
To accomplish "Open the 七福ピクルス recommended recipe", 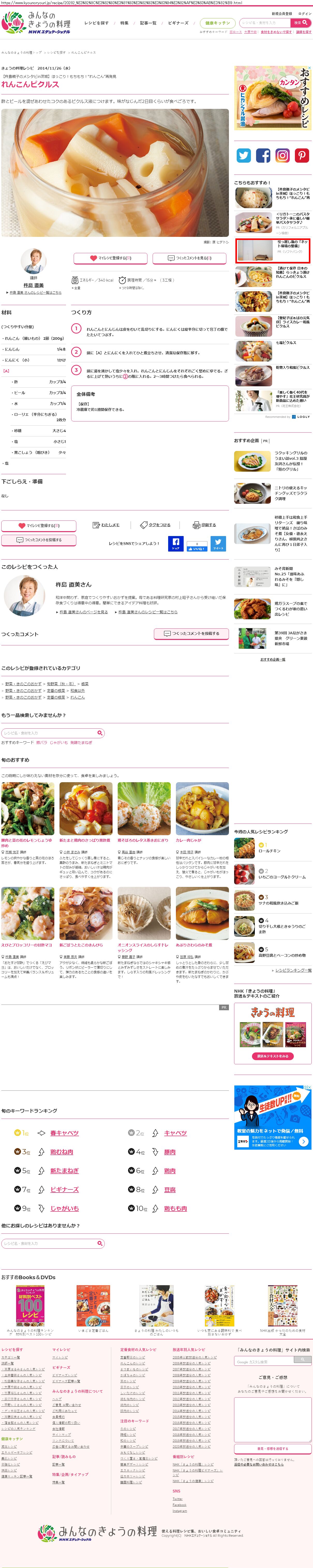I will click(x=285, y=343).
